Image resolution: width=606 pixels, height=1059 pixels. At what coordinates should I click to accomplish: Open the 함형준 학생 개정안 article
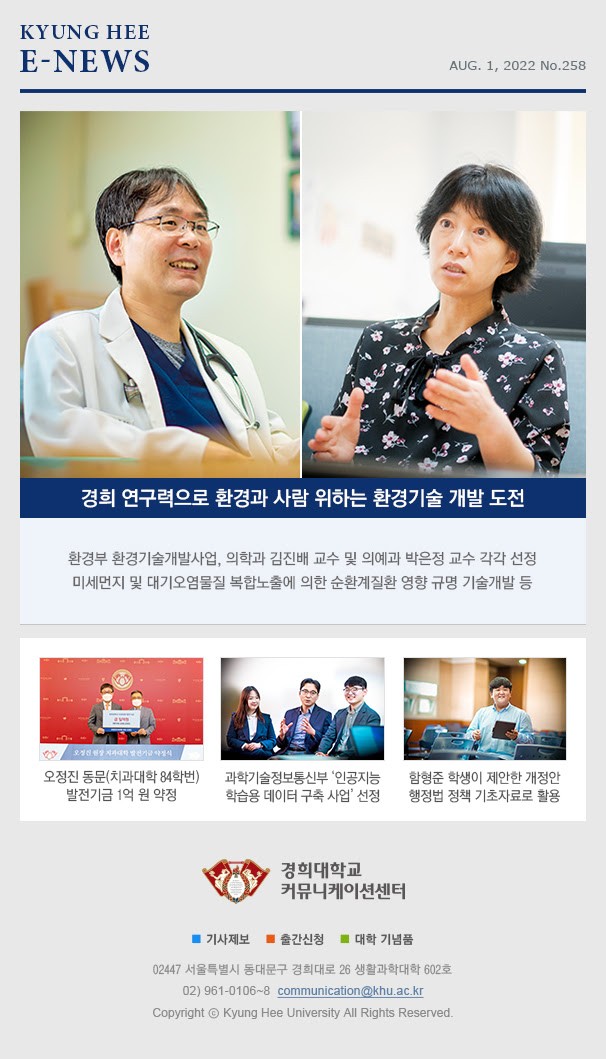[x=484, y=785]
